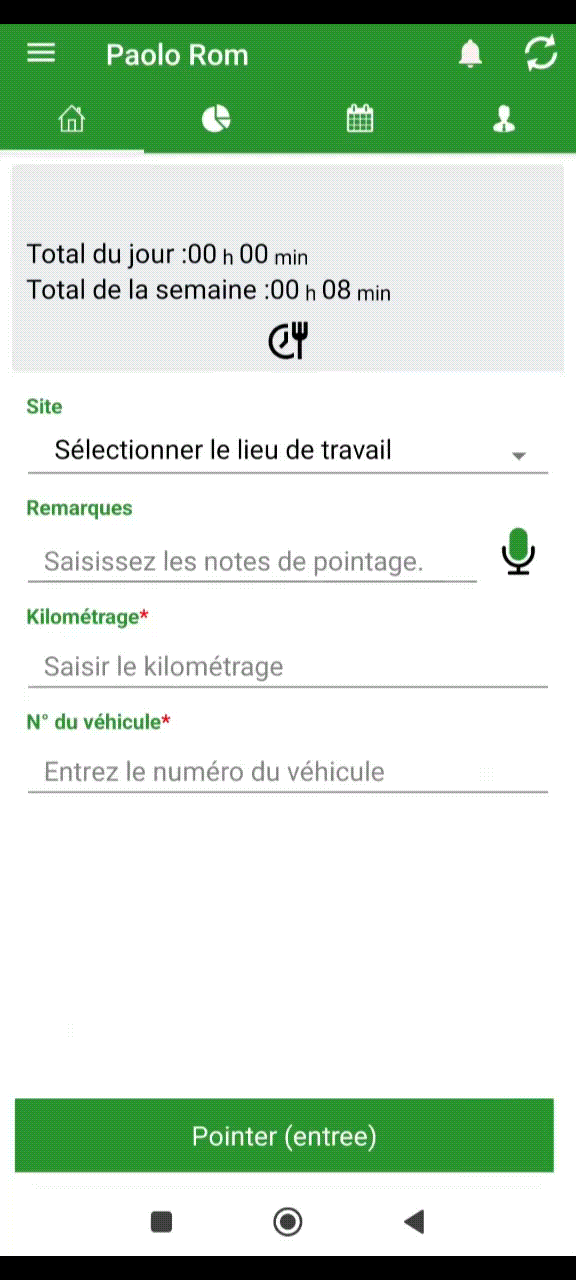Viewport: 576px width, 1280px height.
Task: Switch to the pie chart statistics tab
Action: [216, 120]
